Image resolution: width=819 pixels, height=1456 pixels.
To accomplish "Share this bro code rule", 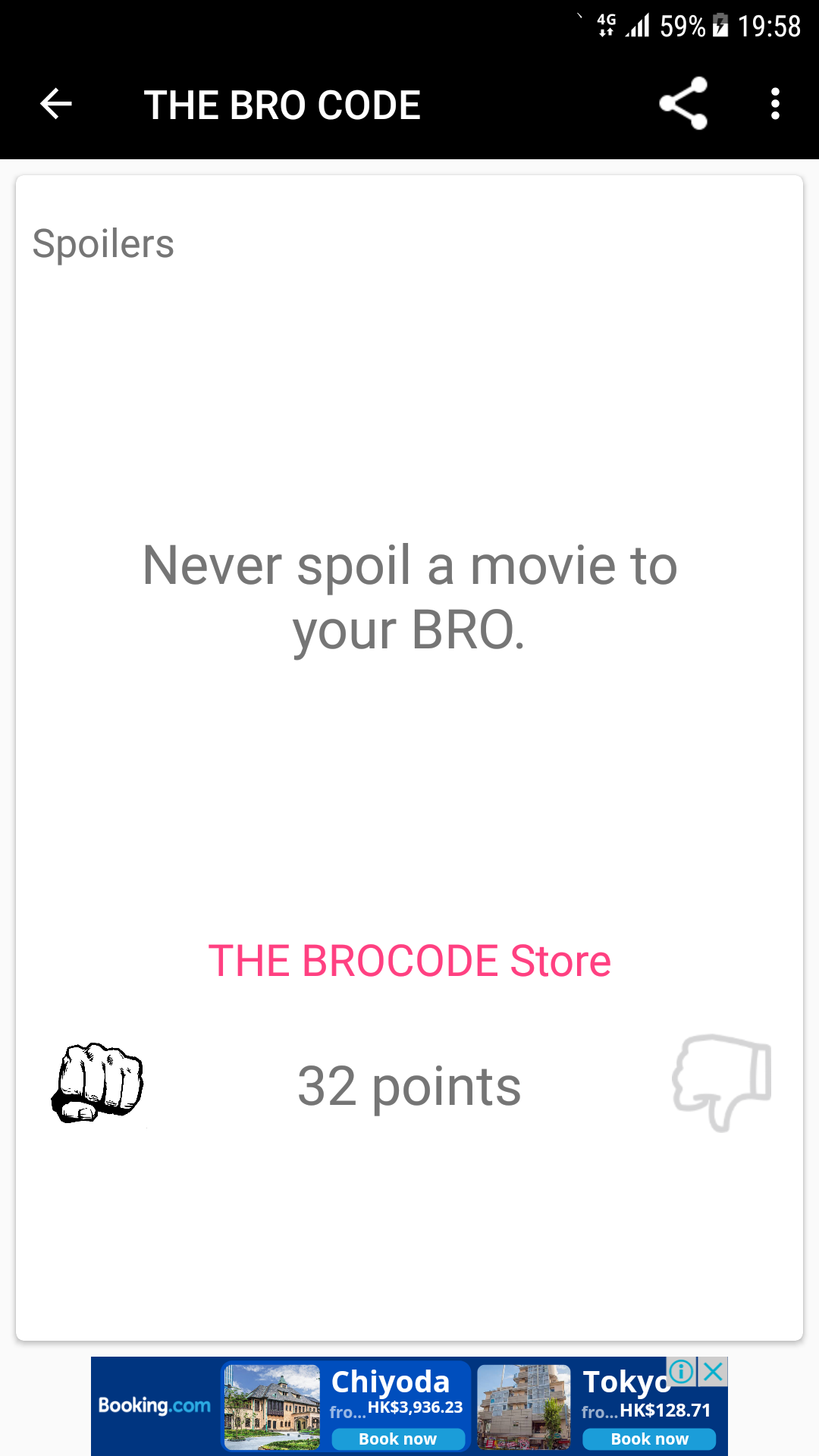I will click(x=683, y=104).
